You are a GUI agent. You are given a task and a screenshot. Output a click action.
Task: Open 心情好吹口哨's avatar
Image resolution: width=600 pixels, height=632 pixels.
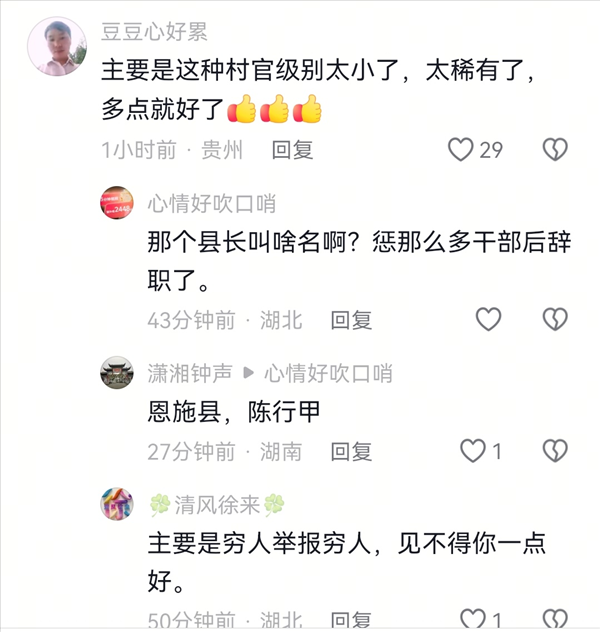coord(117,204)
